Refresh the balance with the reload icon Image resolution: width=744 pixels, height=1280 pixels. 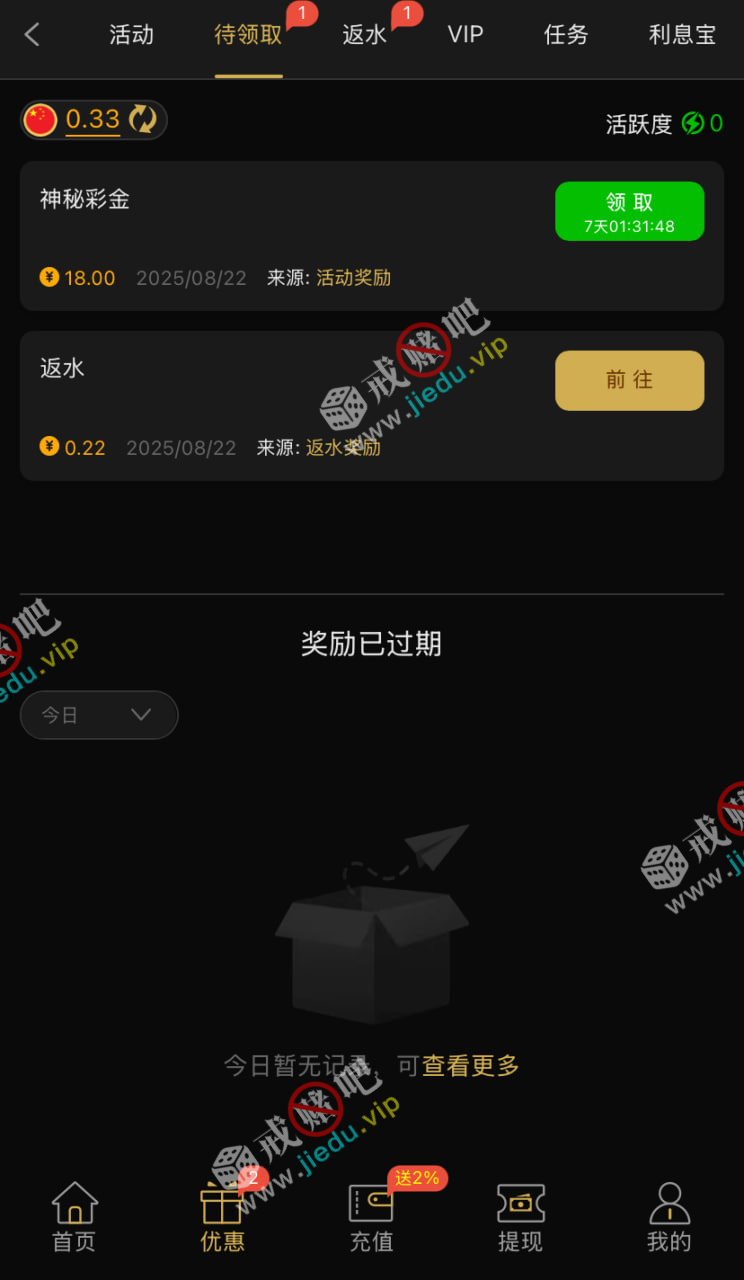tap(143, 120)
